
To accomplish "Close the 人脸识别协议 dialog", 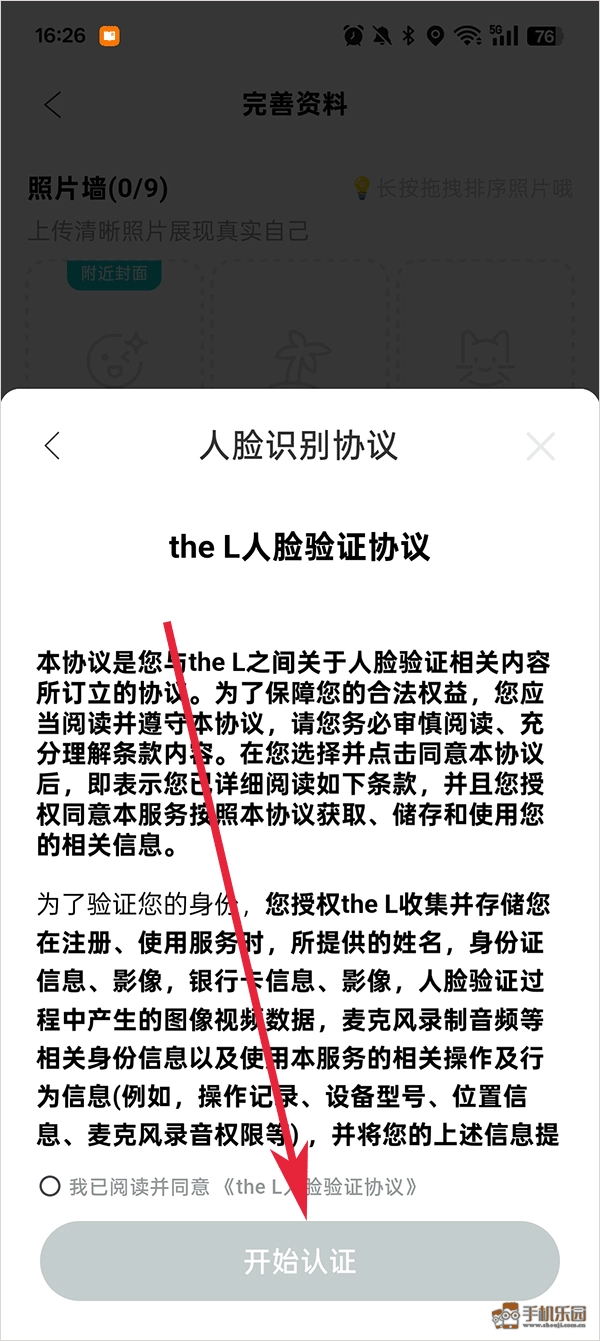I will pyautogui.click(x=540, y=446).
